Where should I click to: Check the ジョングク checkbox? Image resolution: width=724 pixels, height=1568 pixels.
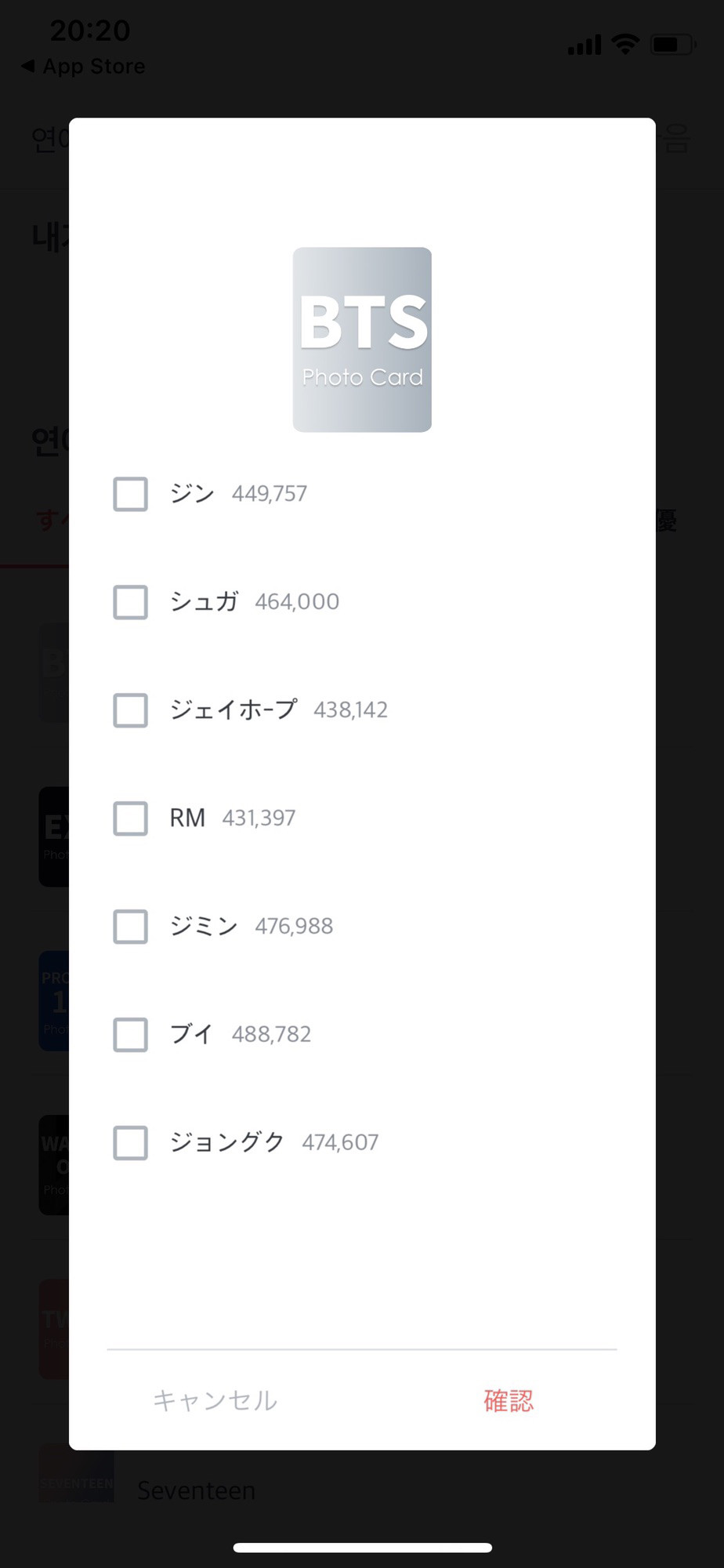click(130, 1143)
